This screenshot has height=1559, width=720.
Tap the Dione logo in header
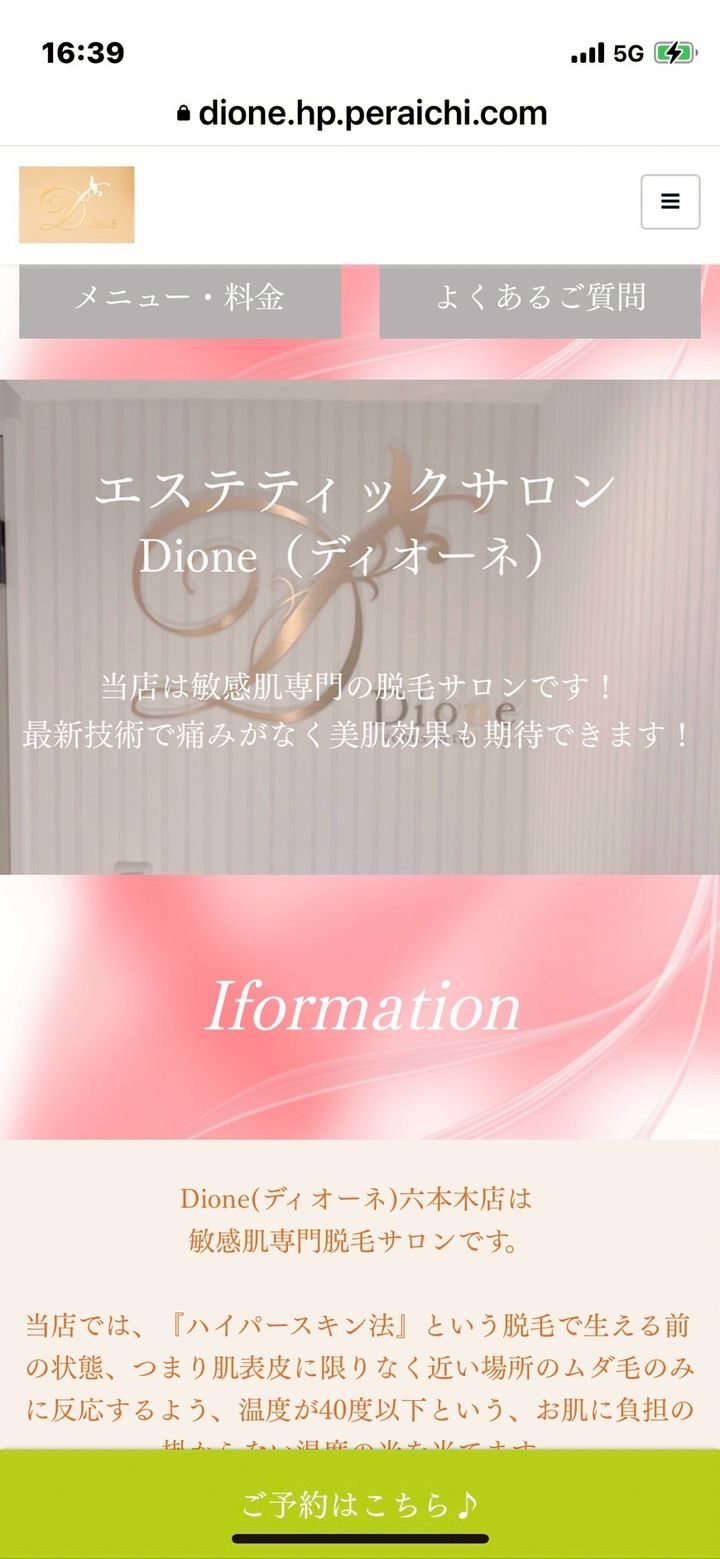77,204
